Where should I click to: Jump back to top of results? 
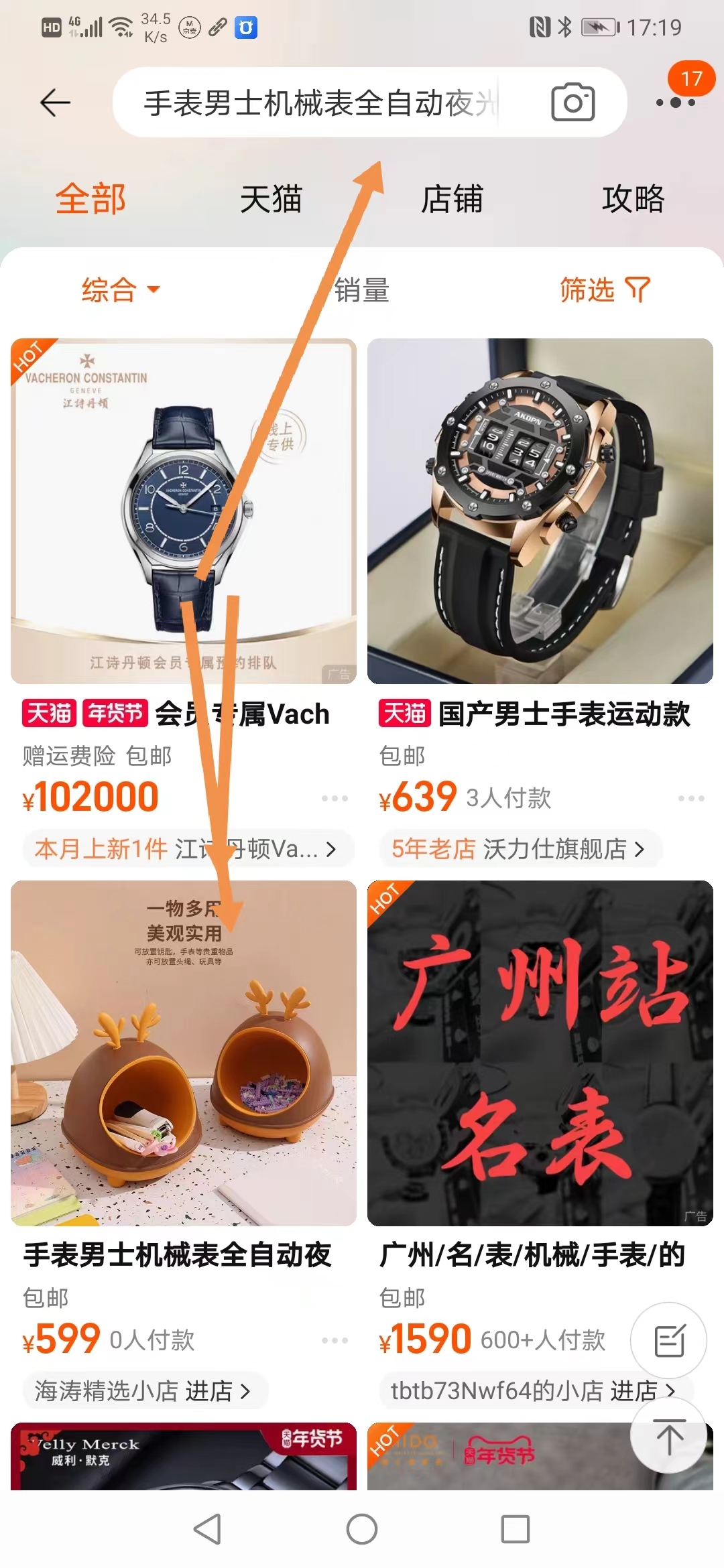[668, 1437]
